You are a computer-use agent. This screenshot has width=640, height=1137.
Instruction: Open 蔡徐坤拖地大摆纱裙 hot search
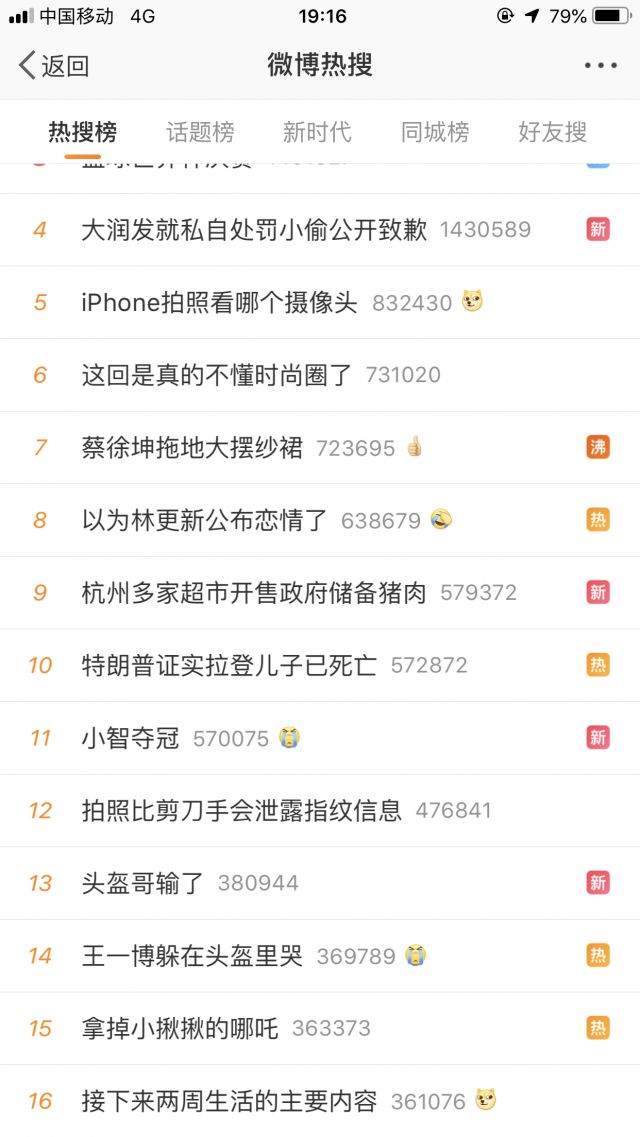pos(192,448)
